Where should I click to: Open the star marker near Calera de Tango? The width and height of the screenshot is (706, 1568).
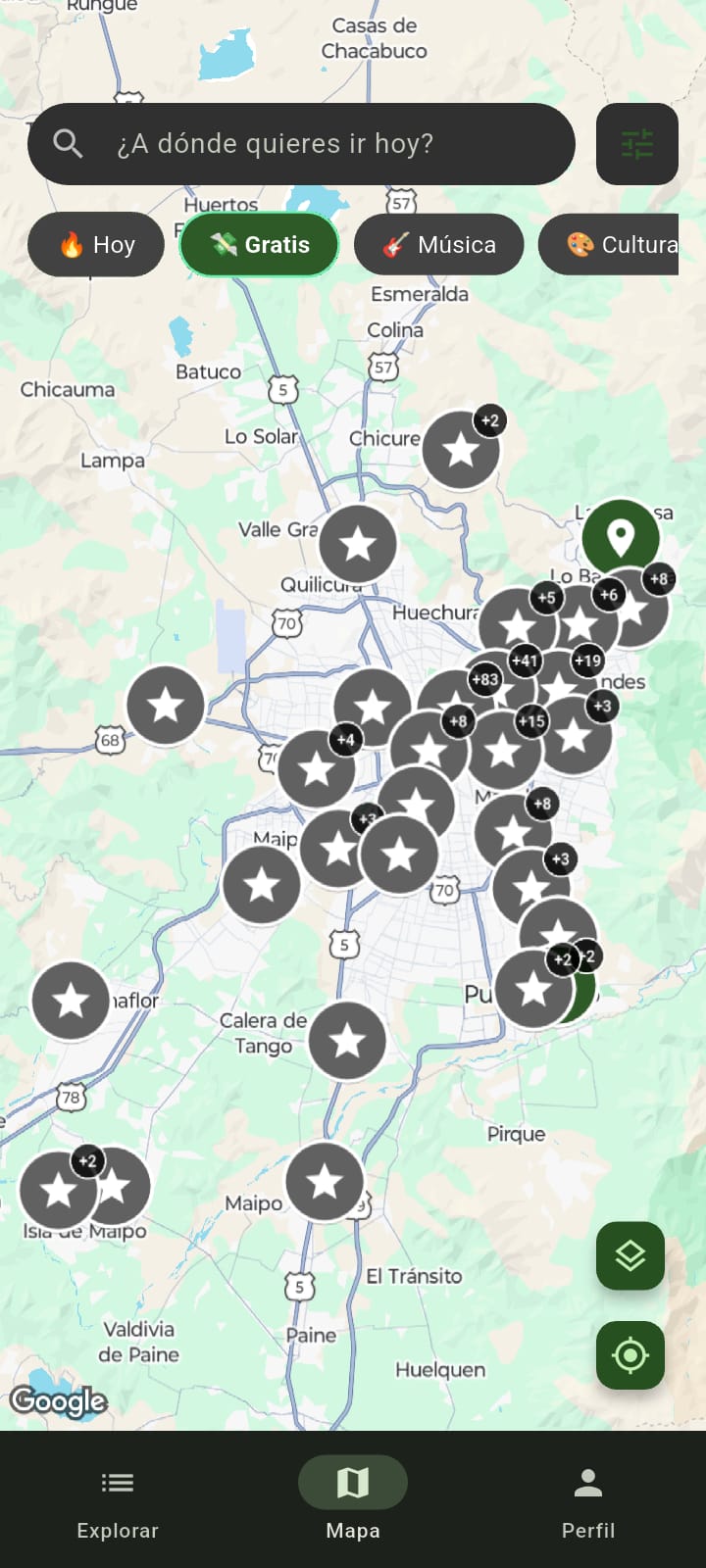[347, 1041]
